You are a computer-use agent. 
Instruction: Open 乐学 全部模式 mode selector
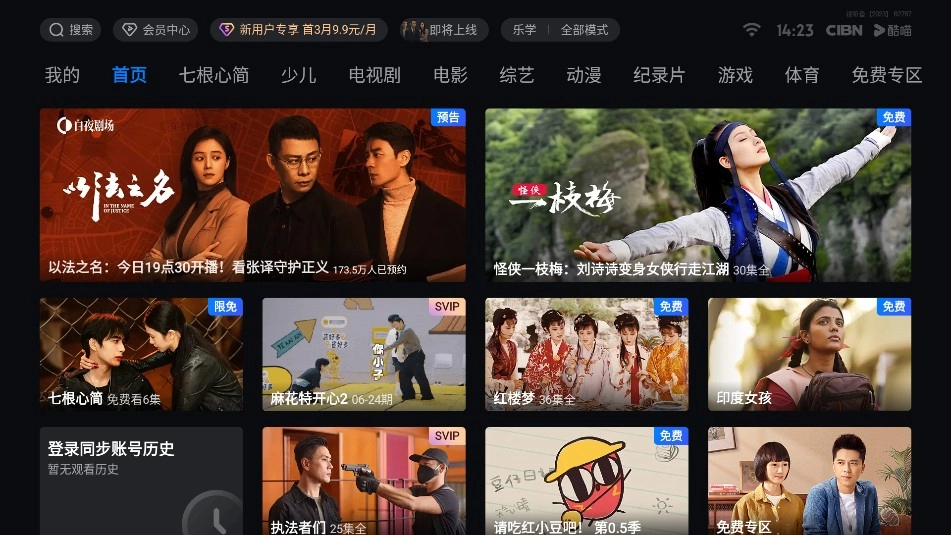(x=559, y=30)
